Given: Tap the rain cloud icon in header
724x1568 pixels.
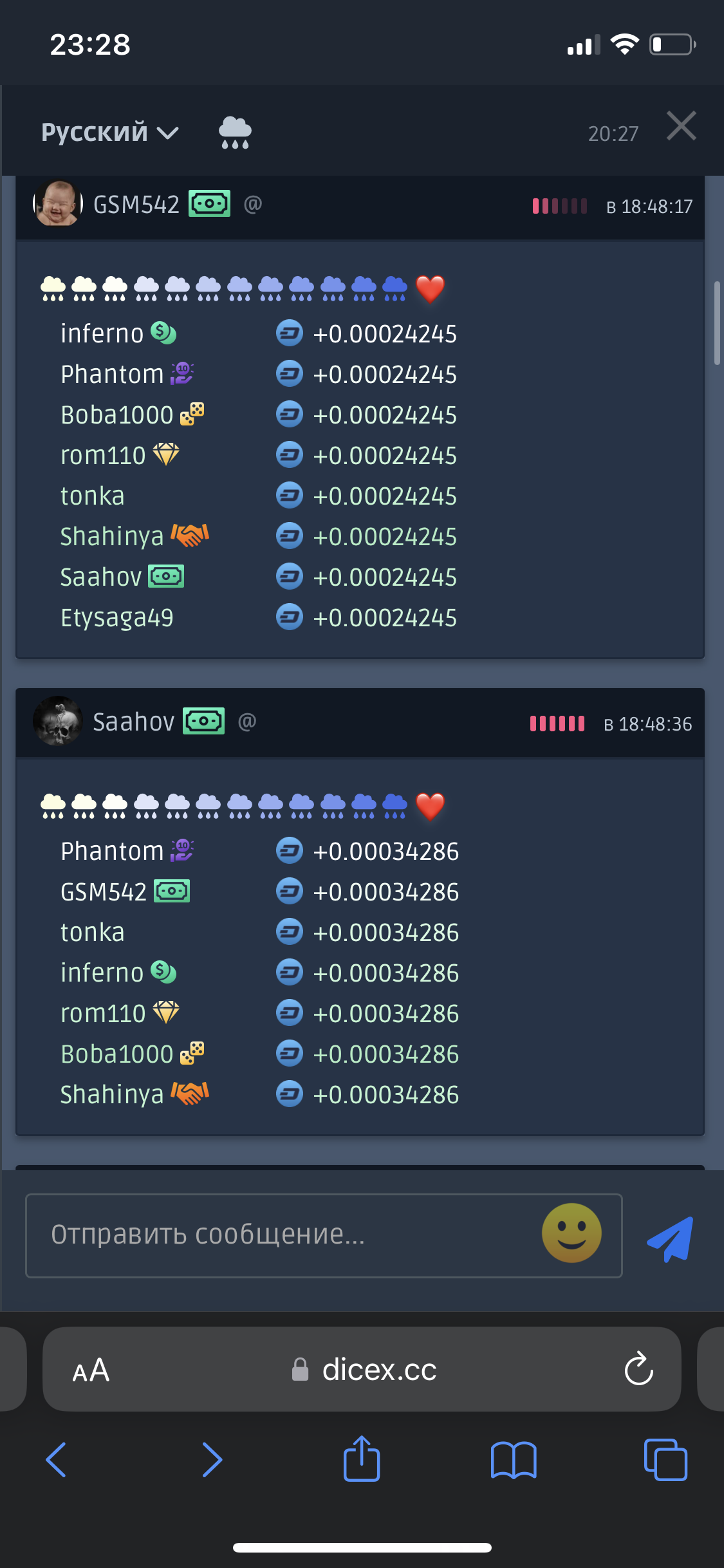Looking at the screenshot, I should pos(235,133).
